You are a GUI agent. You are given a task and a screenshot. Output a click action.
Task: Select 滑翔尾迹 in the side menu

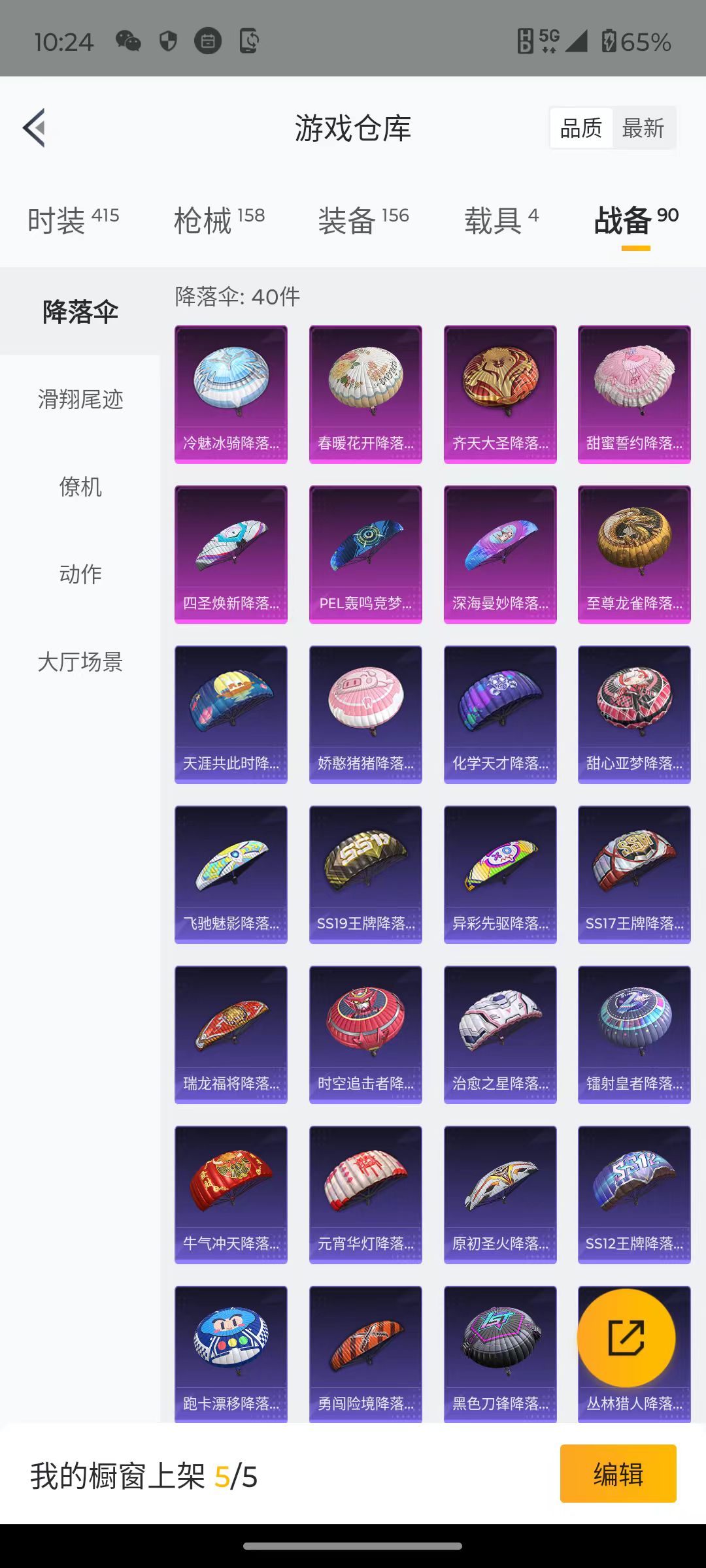[x=80, y=399]
